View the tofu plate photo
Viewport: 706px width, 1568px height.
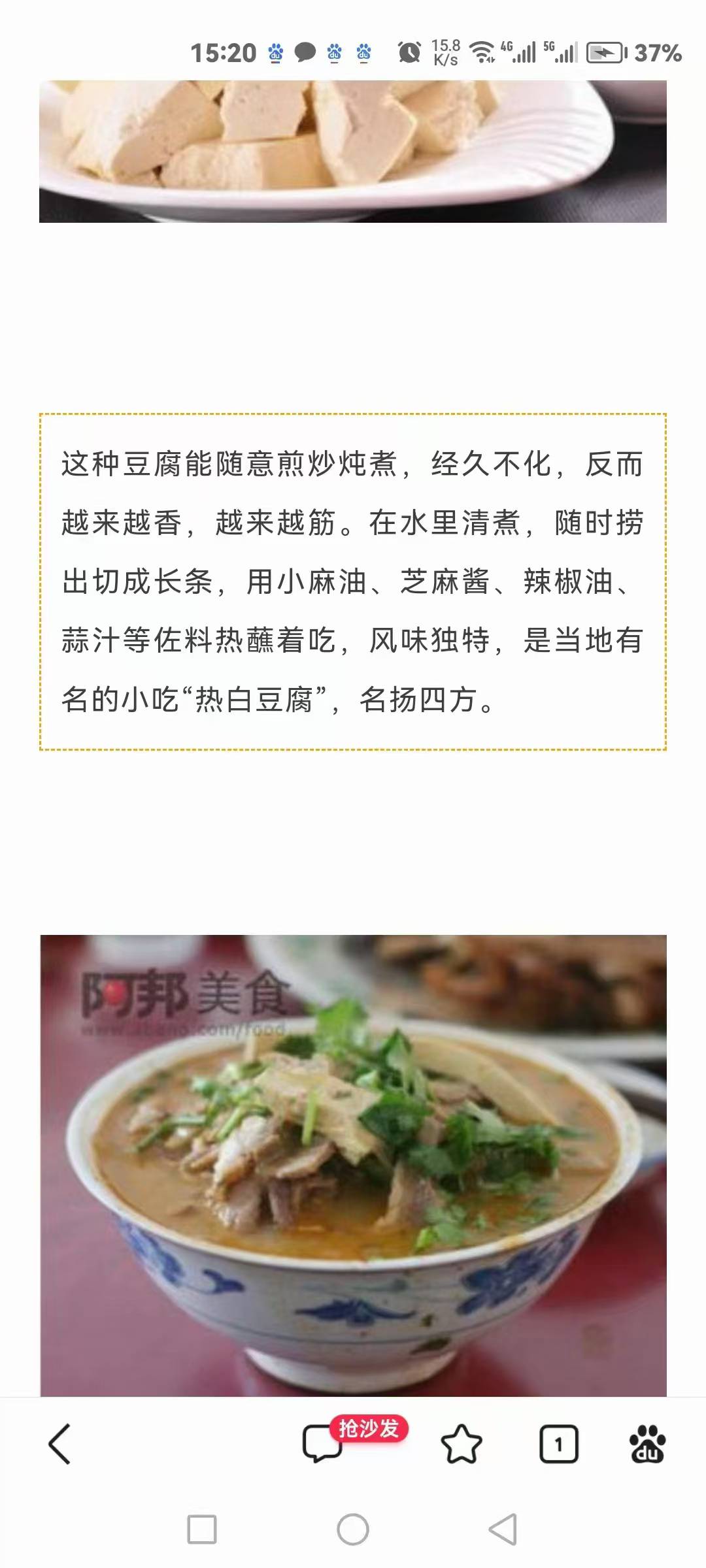353,152
